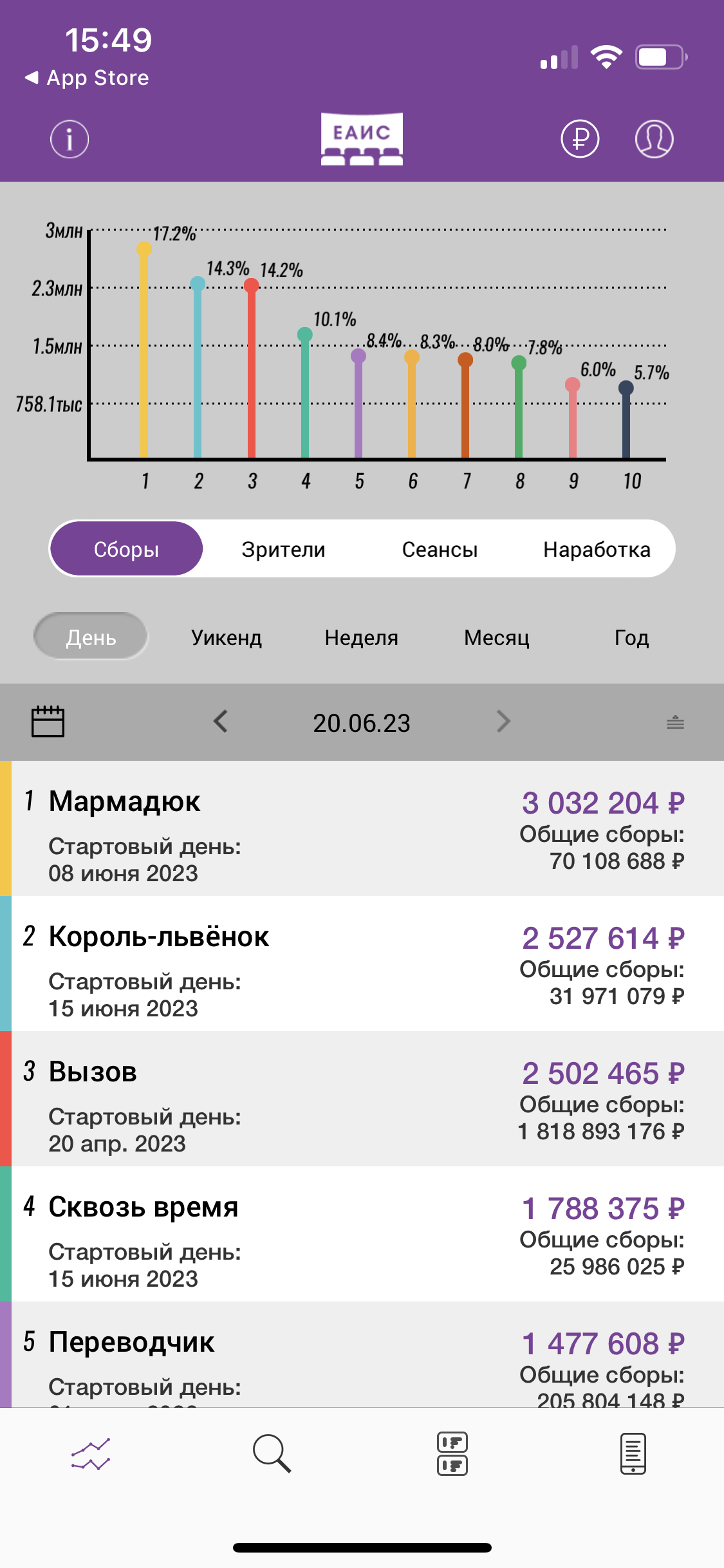
Task: Open the calendar date picker
Action: (48, 722)
